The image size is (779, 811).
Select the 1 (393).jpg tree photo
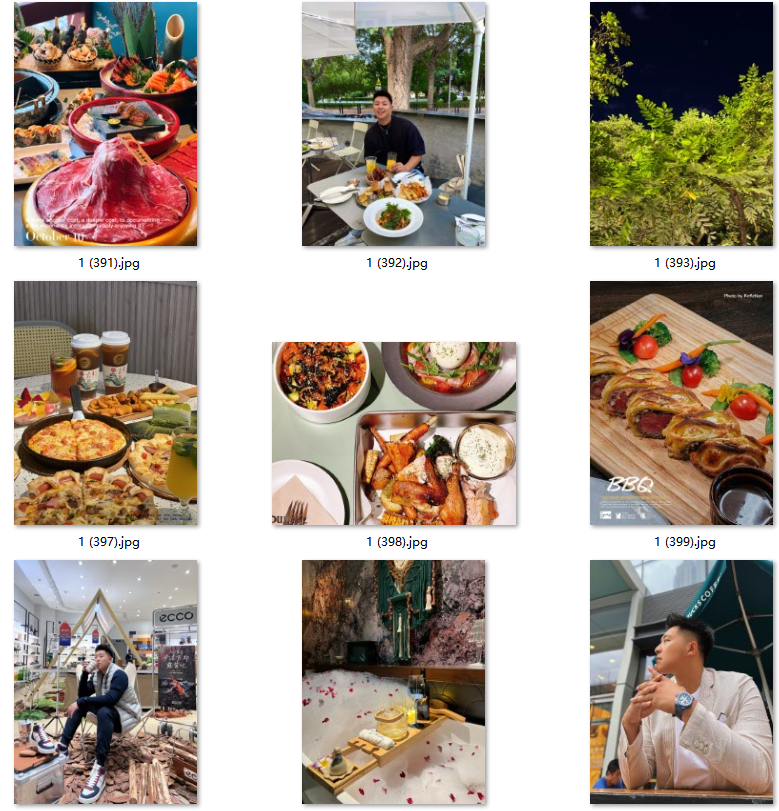(x=681, y=124)
